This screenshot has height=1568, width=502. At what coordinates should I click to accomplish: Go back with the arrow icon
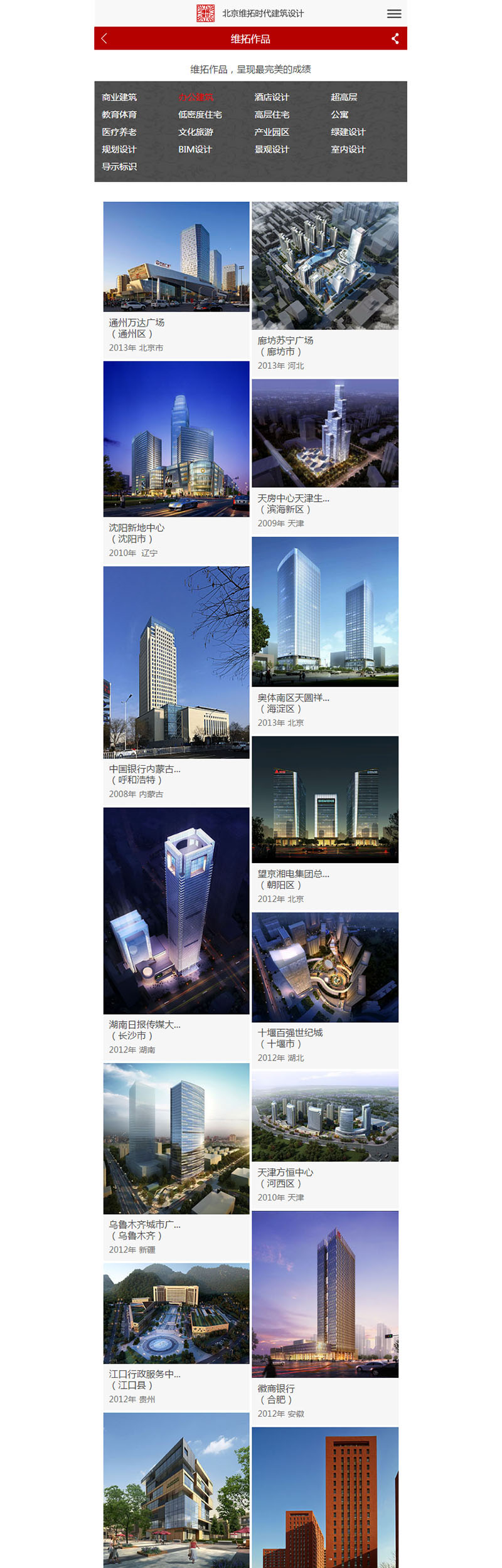104,38
